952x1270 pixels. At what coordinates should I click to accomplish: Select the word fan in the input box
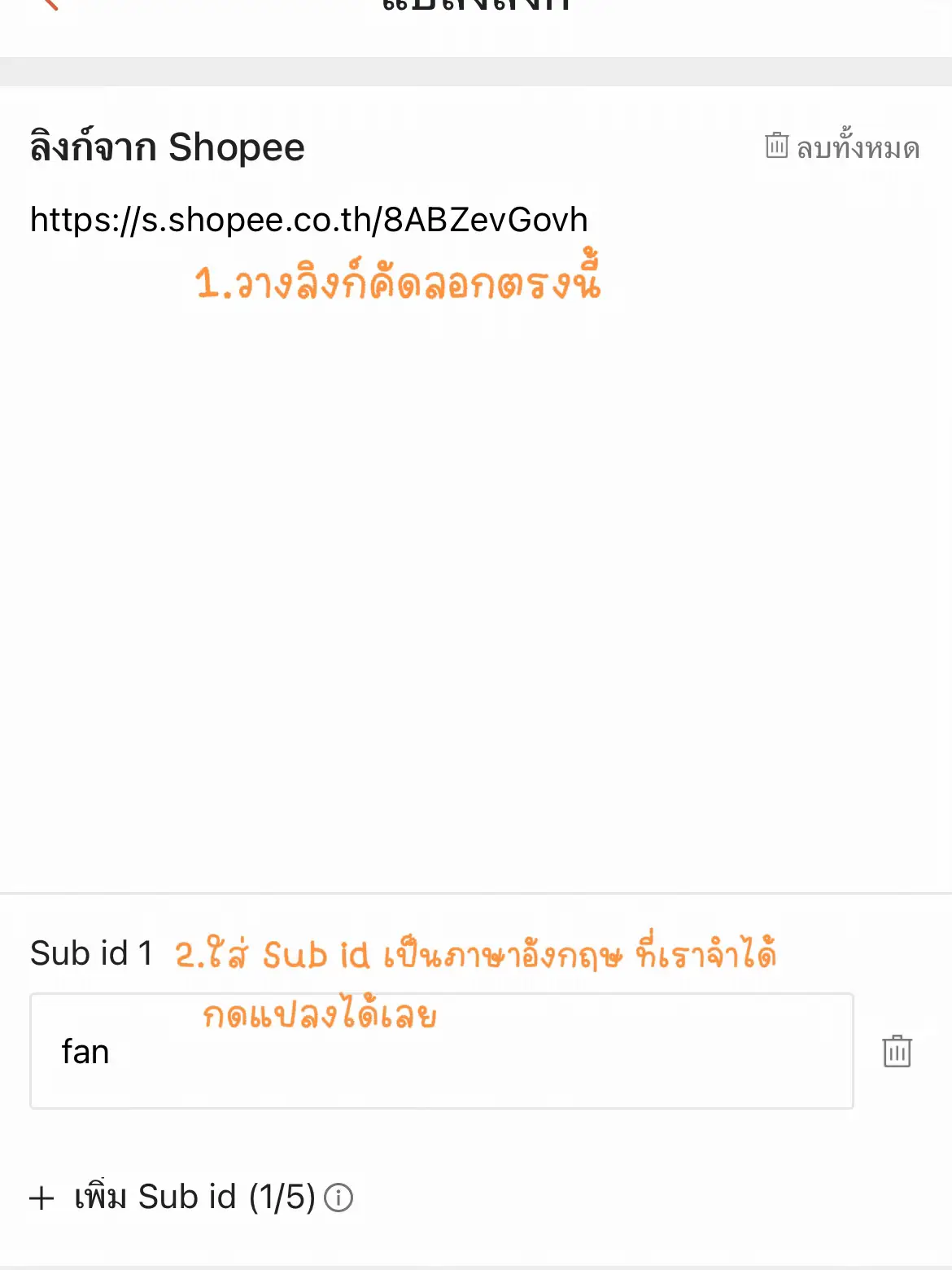(85, 1051)
